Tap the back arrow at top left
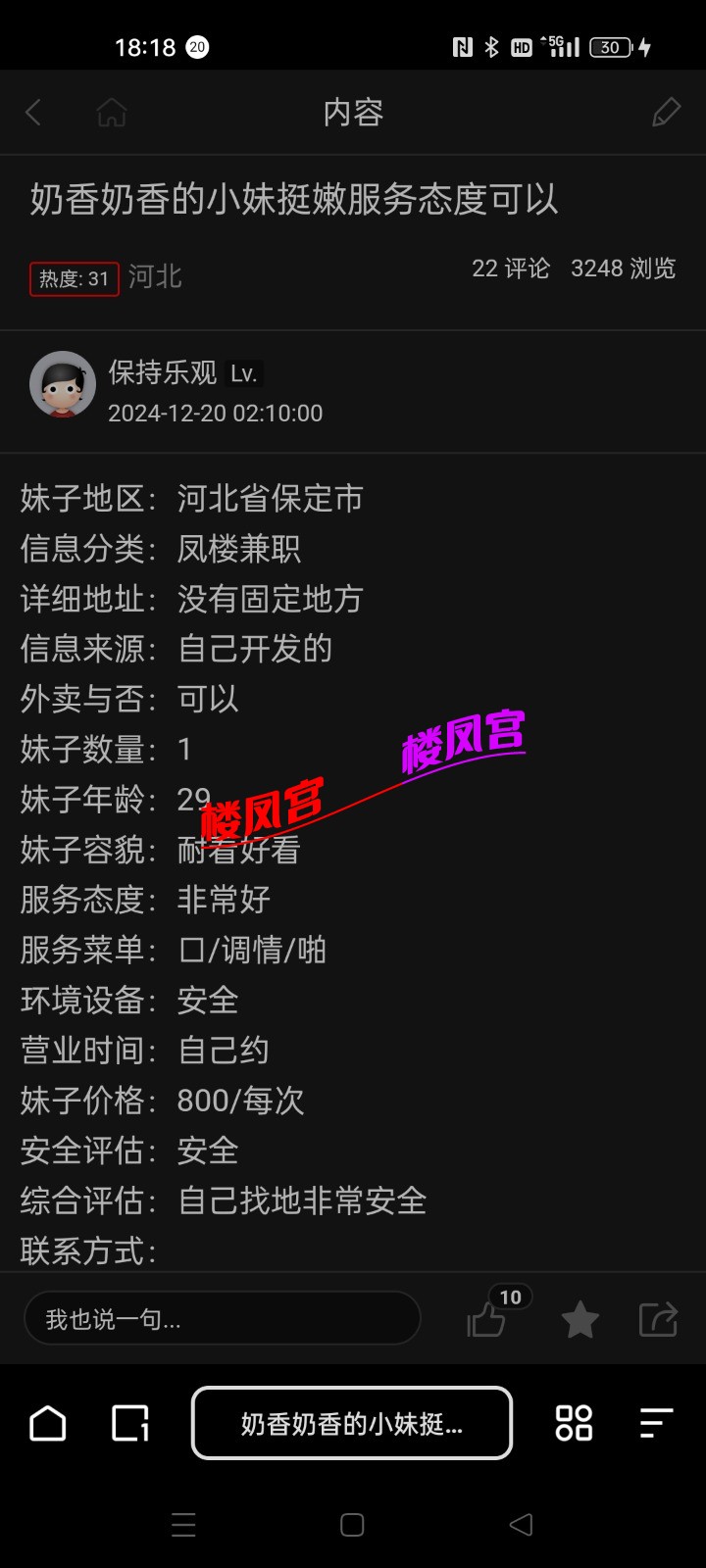This screenshot has height=1568, width=706. click(x=32, y=112)
